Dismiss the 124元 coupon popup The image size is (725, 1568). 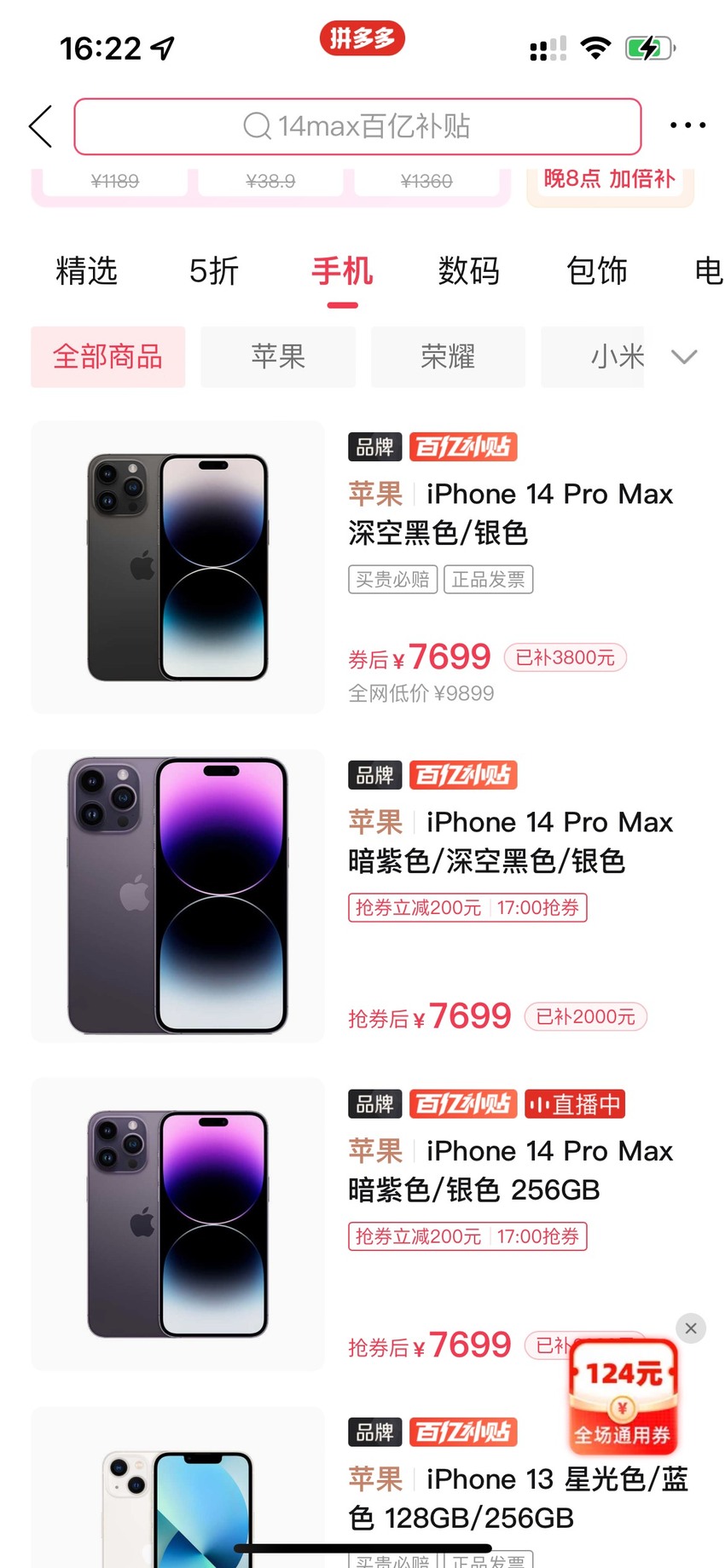pyautogui.click(x=691, y=1328)
